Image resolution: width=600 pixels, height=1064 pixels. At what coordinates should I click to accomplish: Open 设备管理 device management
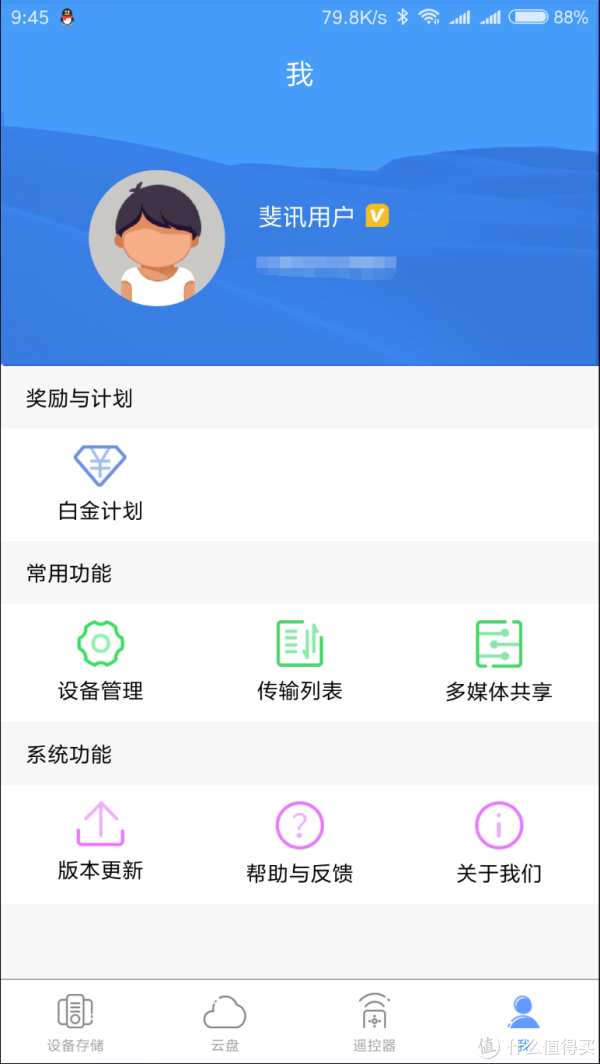click(100, 660)
